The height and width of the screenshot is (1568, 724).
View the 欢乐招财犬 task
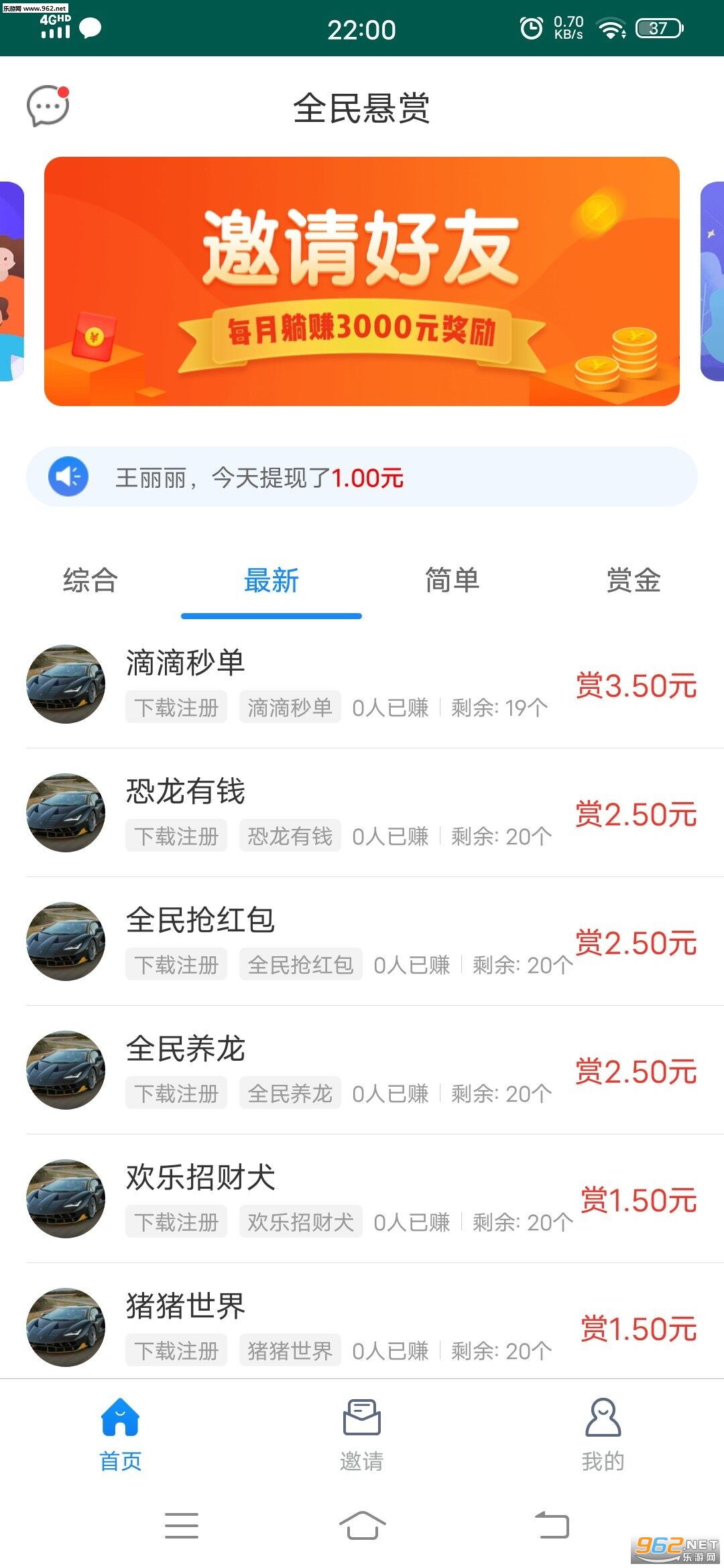[362, 1199]
